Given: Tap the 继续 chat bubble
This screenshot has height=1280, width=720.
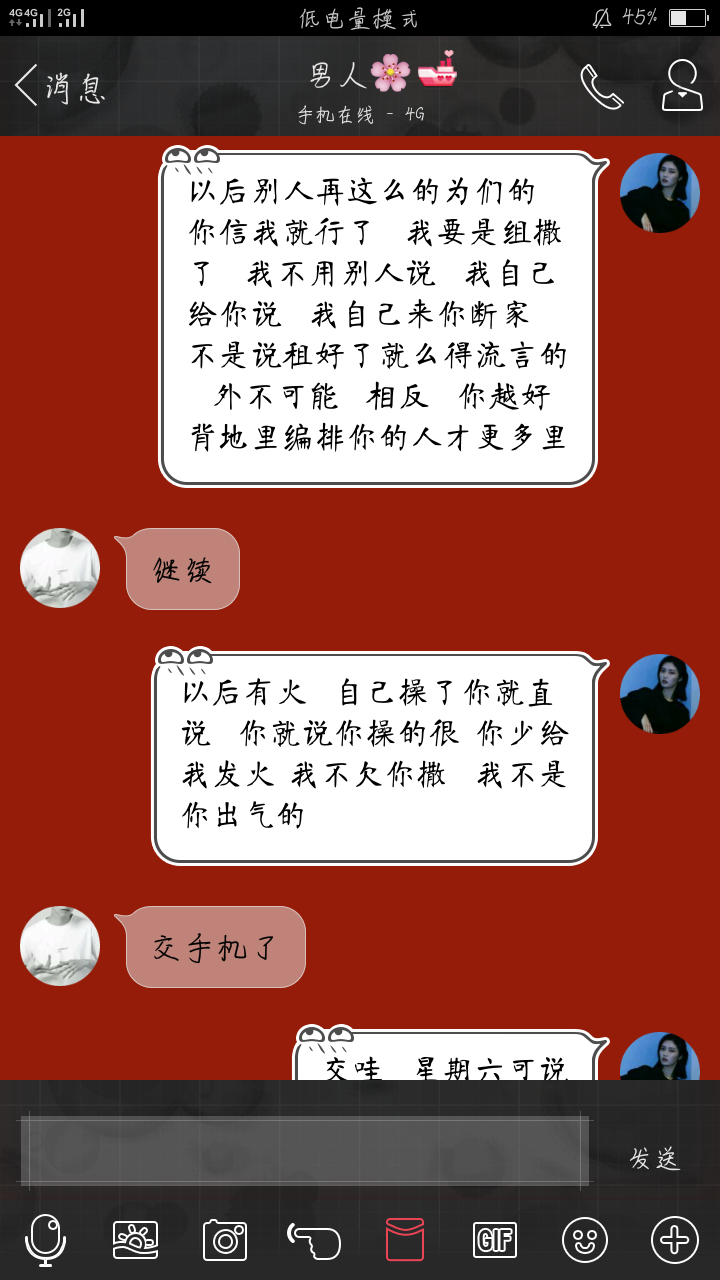Looking at the screenshot, I should point(180,568).
